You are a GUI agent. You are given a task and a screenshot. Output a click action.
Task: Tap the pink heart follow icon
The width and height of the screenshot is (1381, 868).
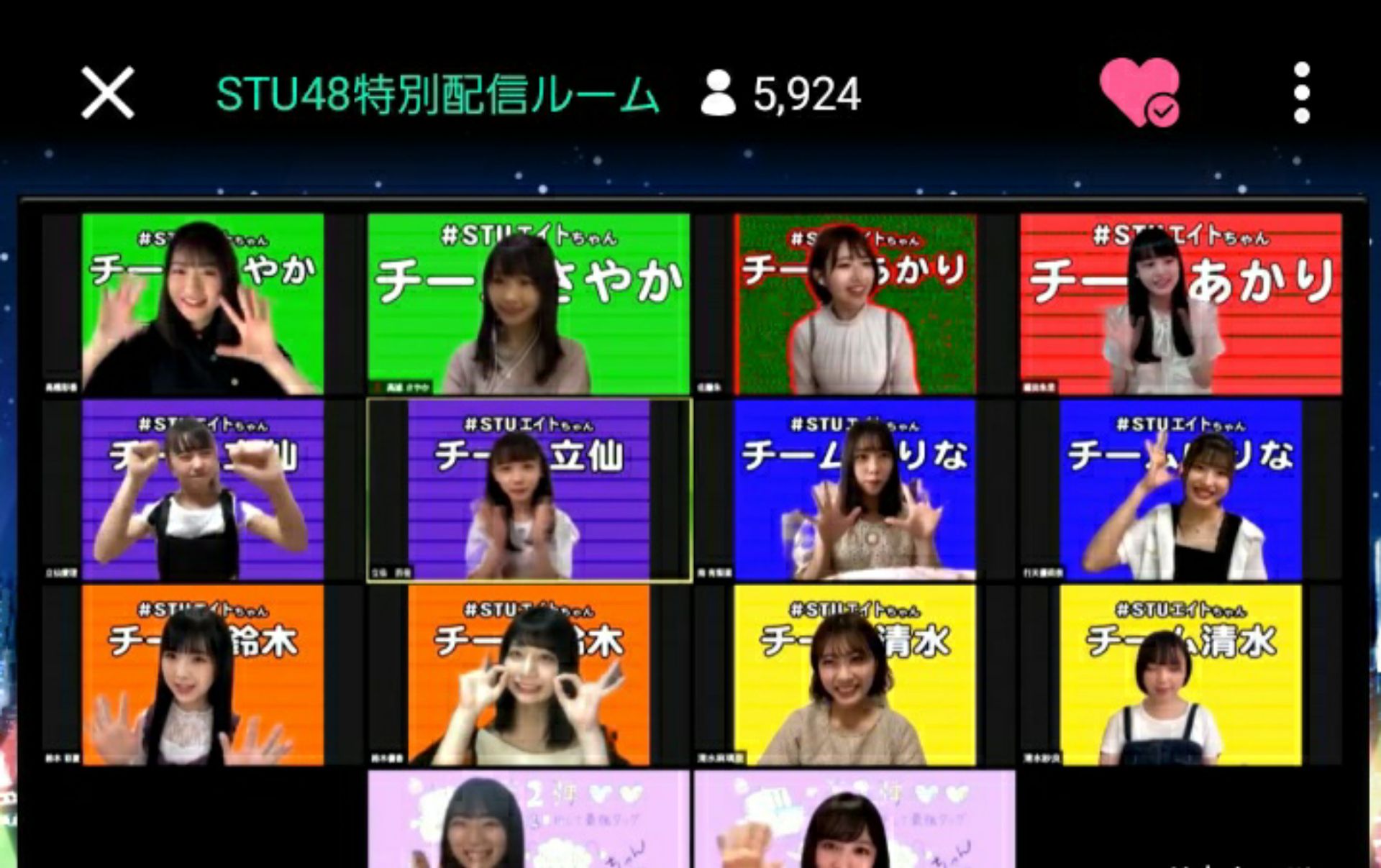click(x=1139, y=92)
